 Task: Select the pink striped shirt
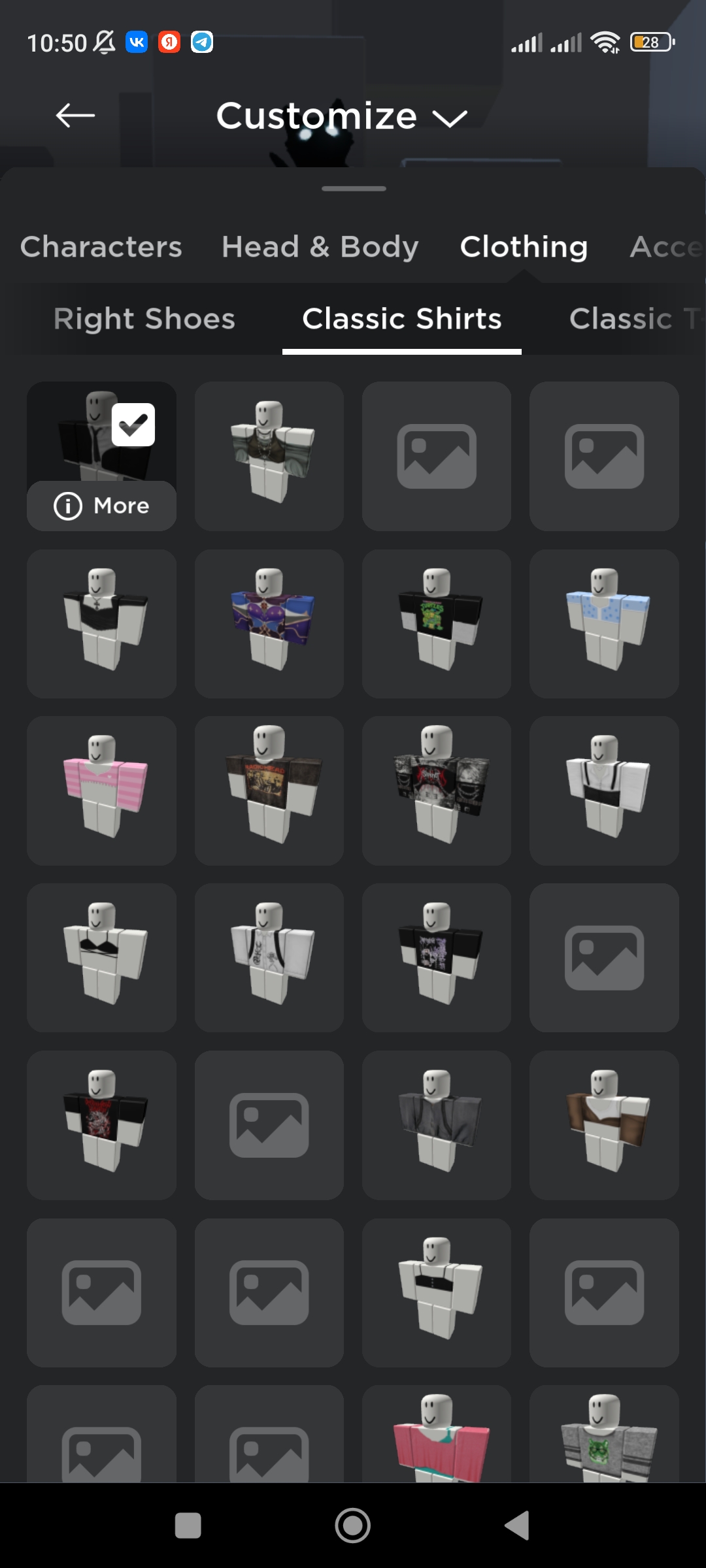coord(101,791)
